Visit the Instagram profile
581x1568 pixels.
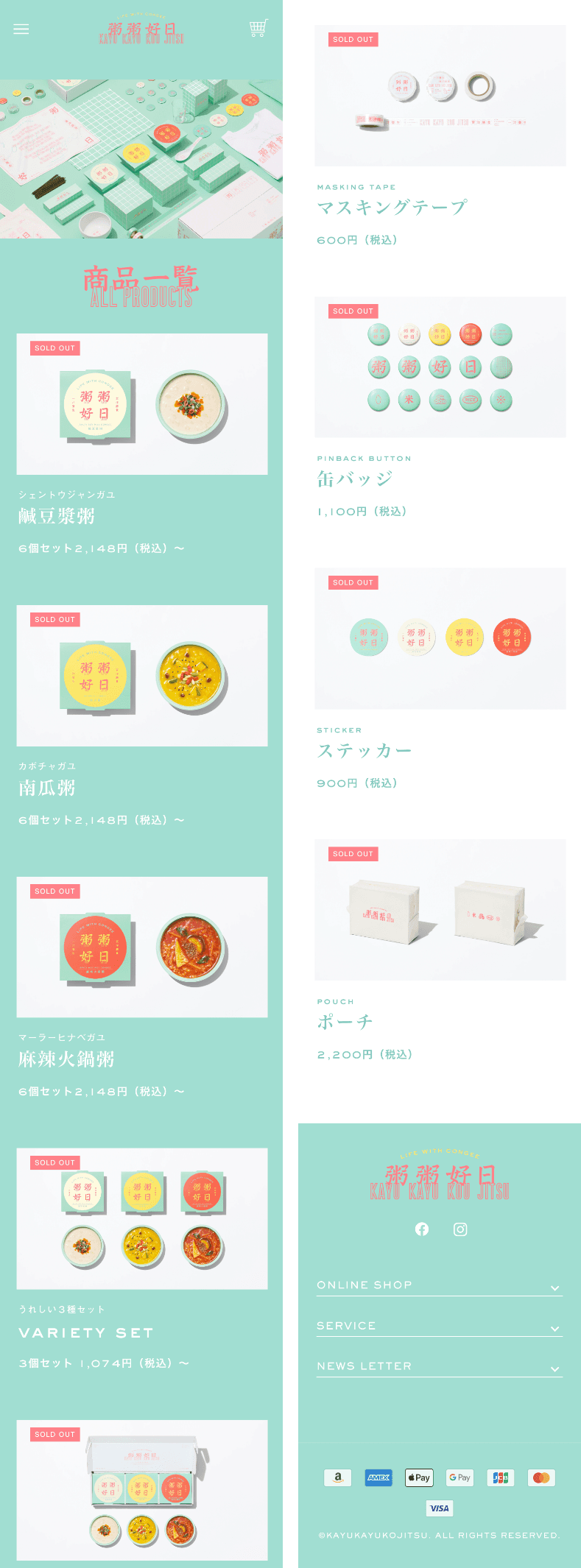(x=460, y=1229)
